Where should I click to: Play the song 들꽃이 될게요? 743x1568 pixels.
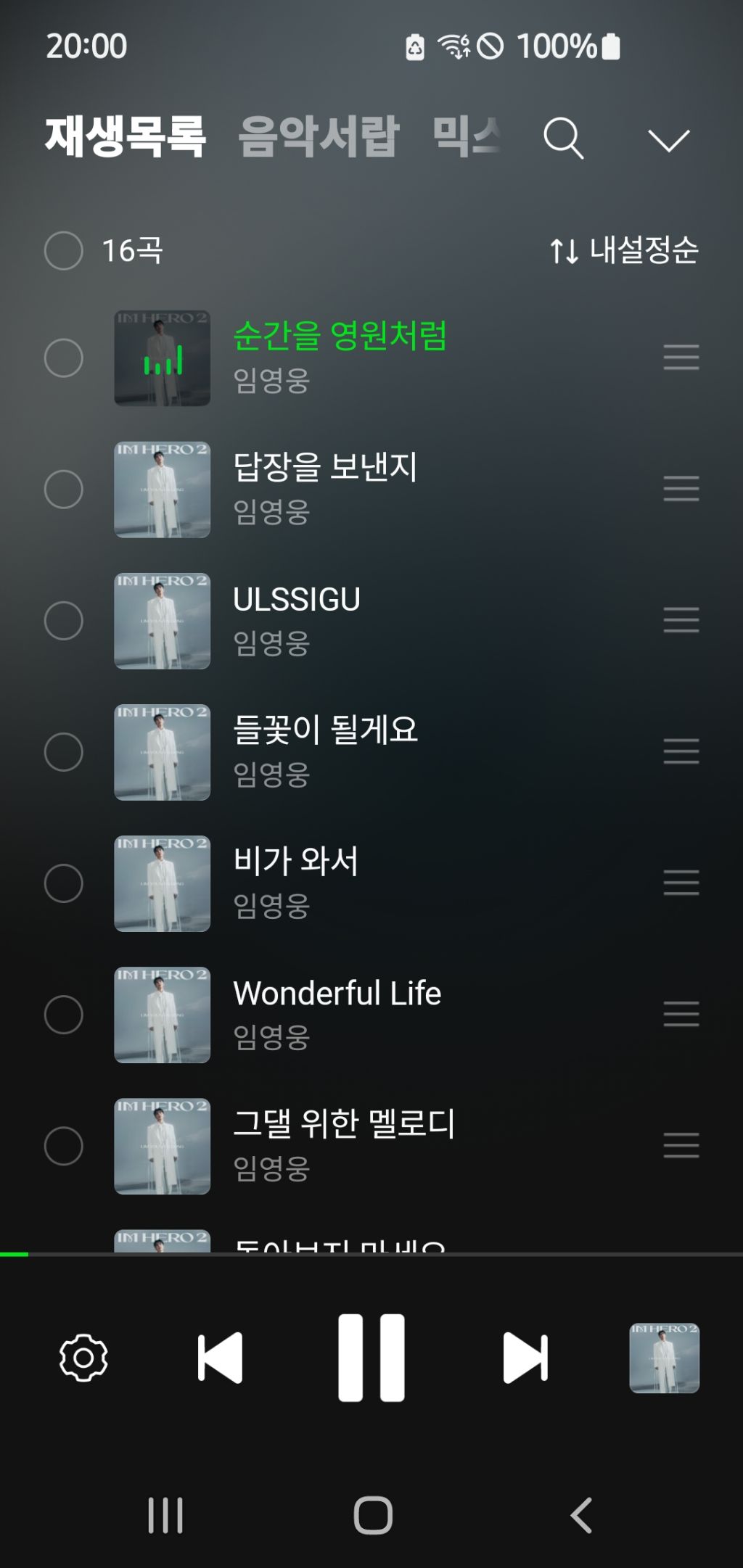tap(325, 730)
